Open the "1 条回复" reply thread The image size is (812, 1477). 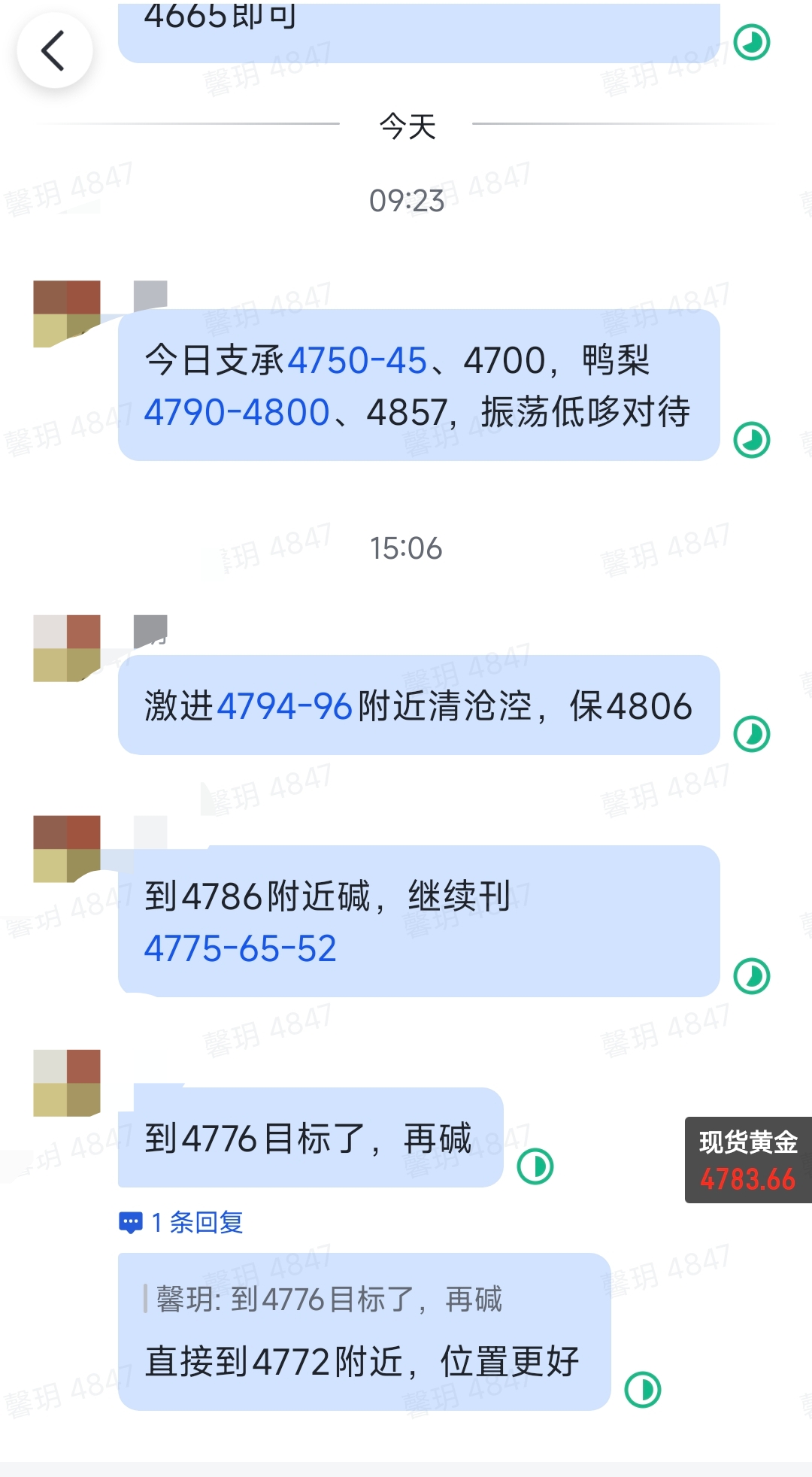[x=182, y=1222]
